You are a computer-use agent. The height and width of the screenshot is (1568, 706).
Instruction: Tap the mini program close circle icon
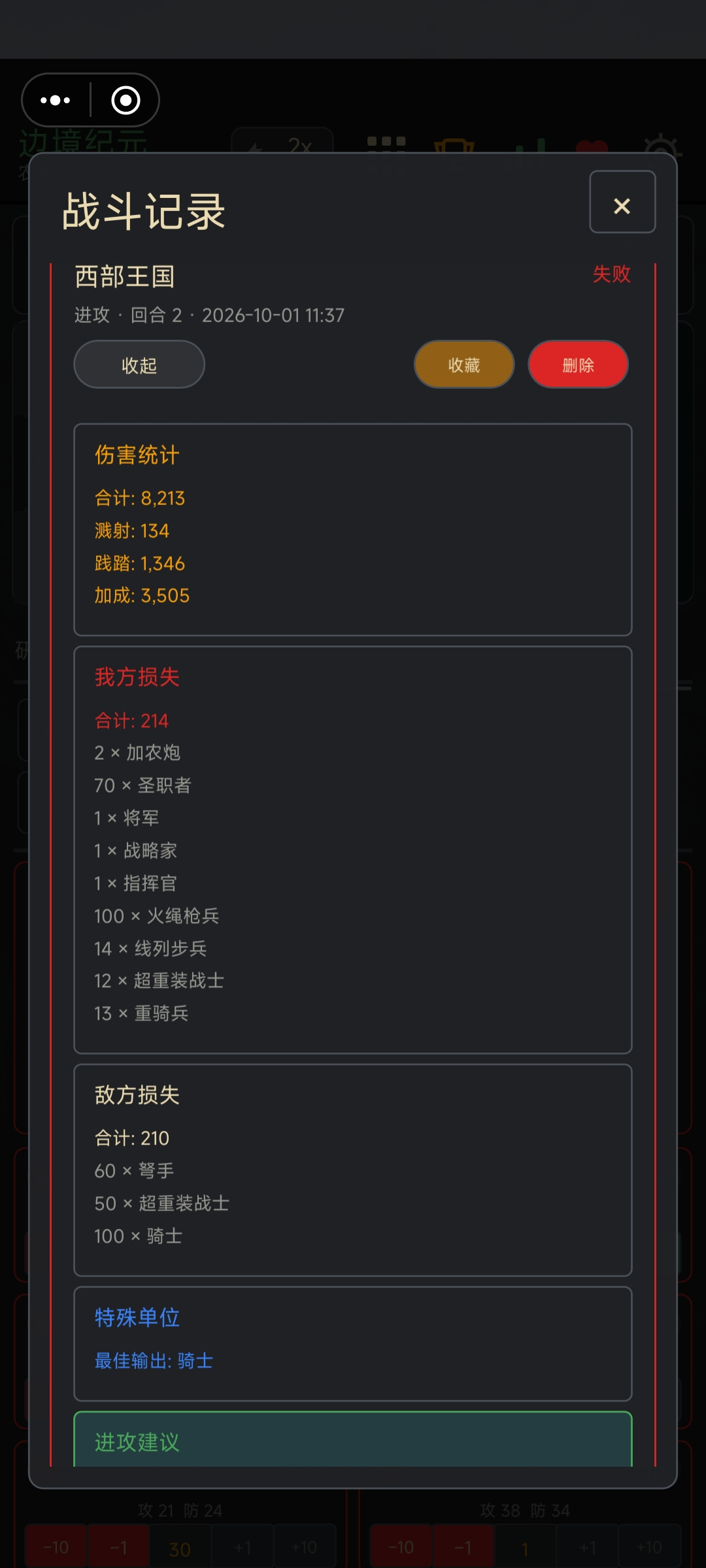(x=126, y=100)
